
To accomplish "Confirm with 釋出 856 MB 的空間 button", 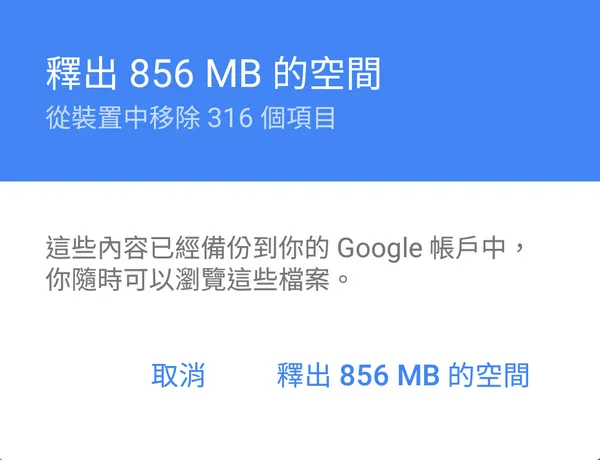I will click(x=403, y=376).
